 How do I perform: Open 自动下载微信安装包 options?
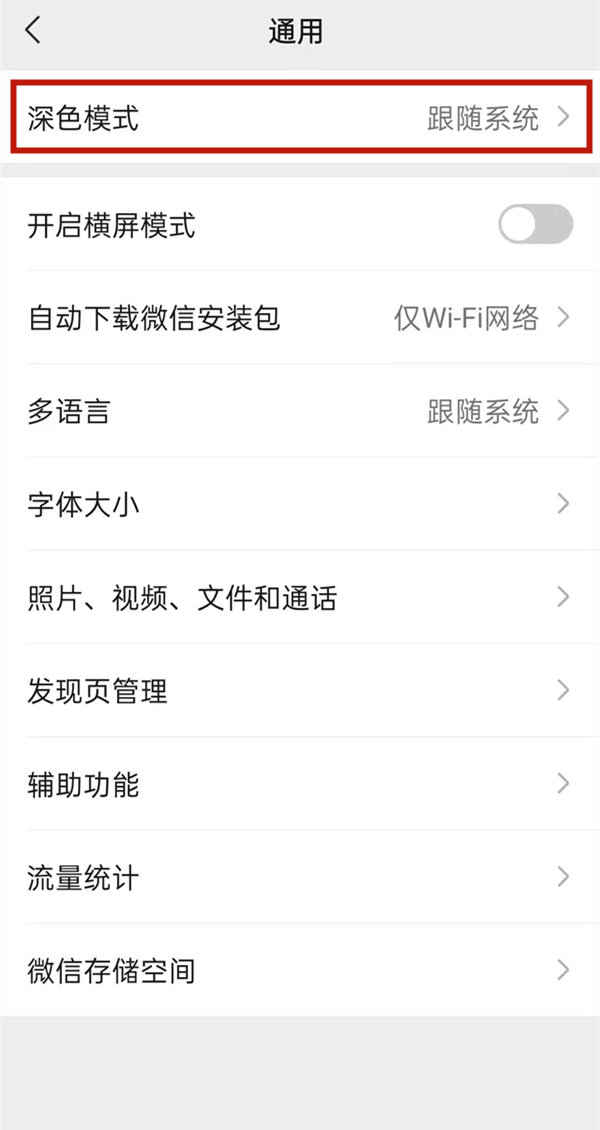pyautogui.click(x=300, y=318)
